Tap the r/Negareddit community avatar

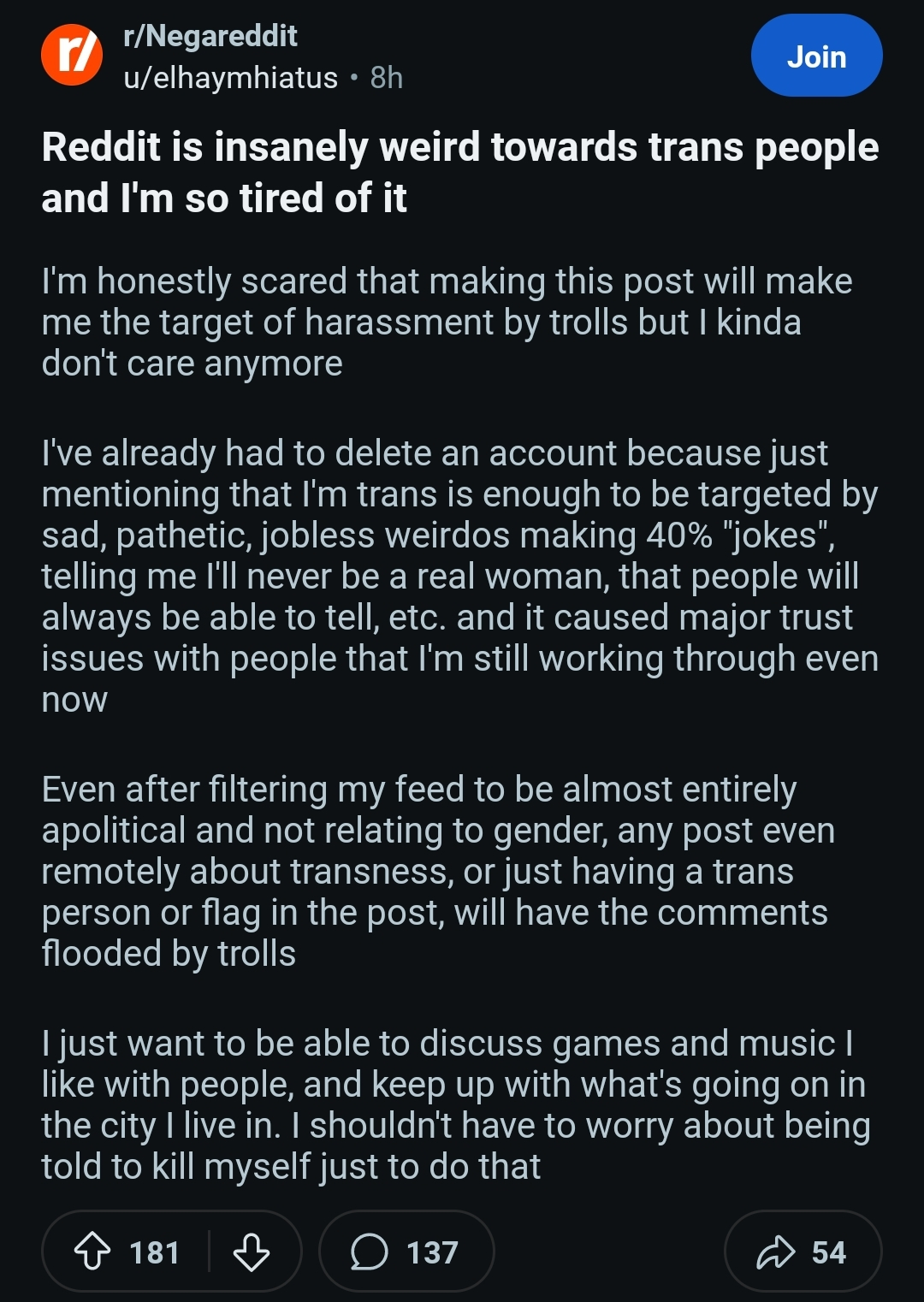(x=72, y=56)
